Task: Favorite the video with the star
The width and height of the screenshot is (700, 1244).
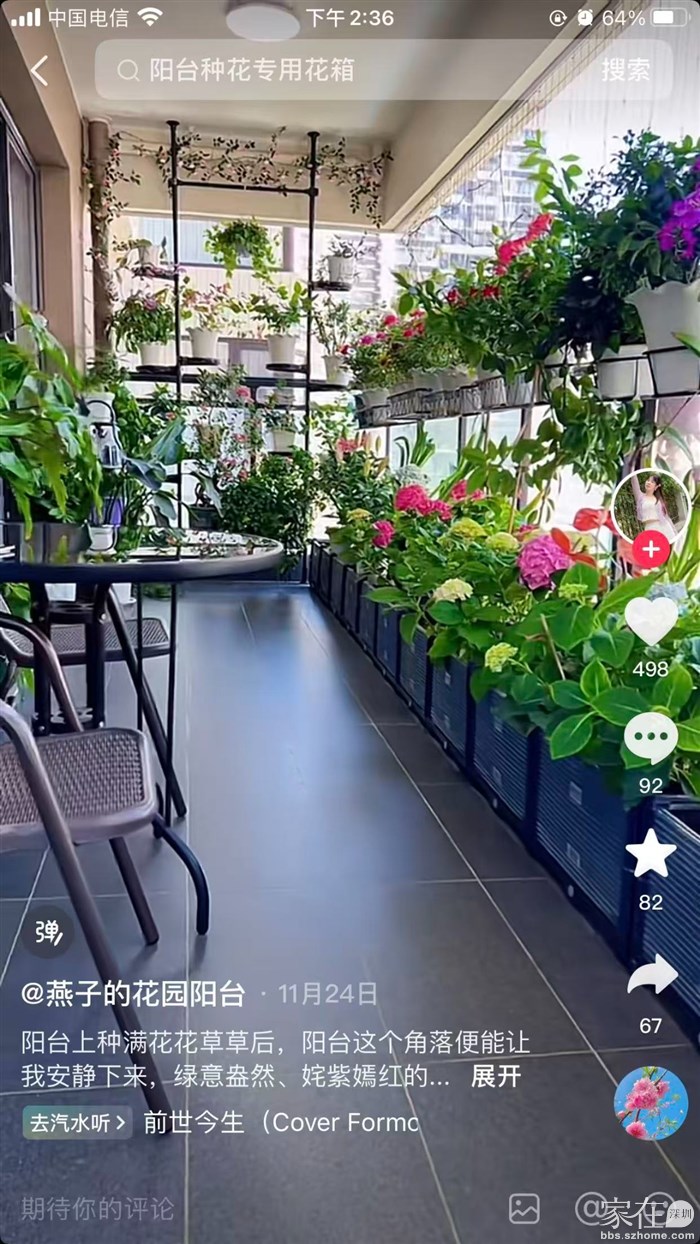Action: (651, 853)
